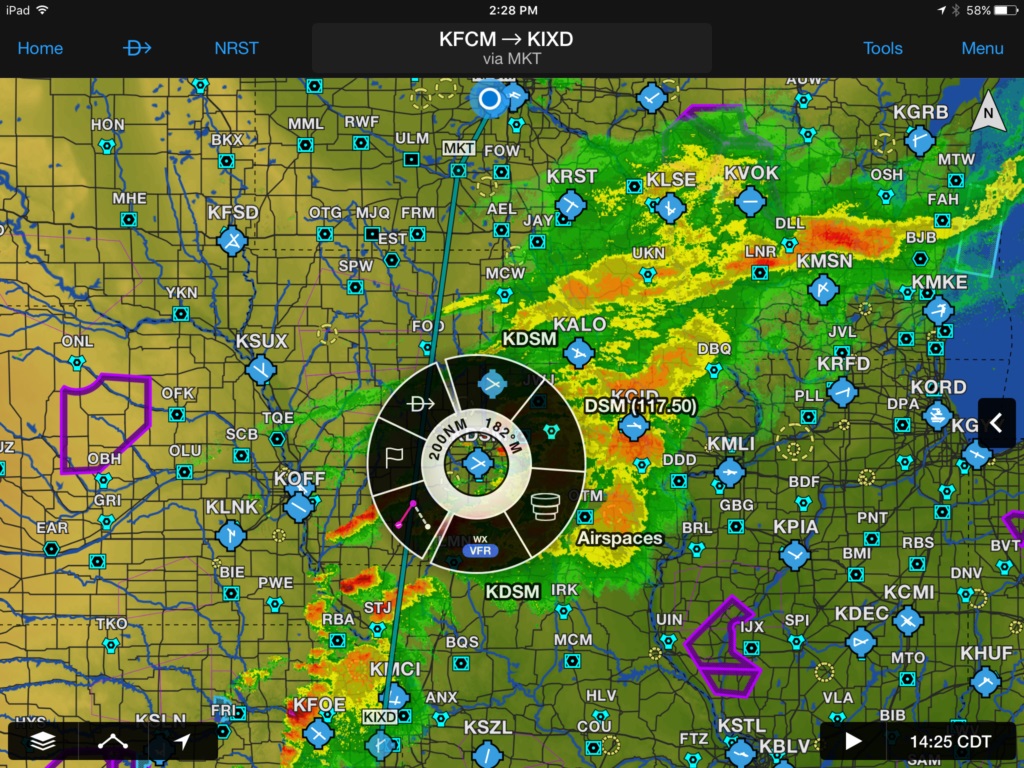The image size is (1024, 768).
Task: Expand the side panel chevron
Action: click(x=996, y=423)
